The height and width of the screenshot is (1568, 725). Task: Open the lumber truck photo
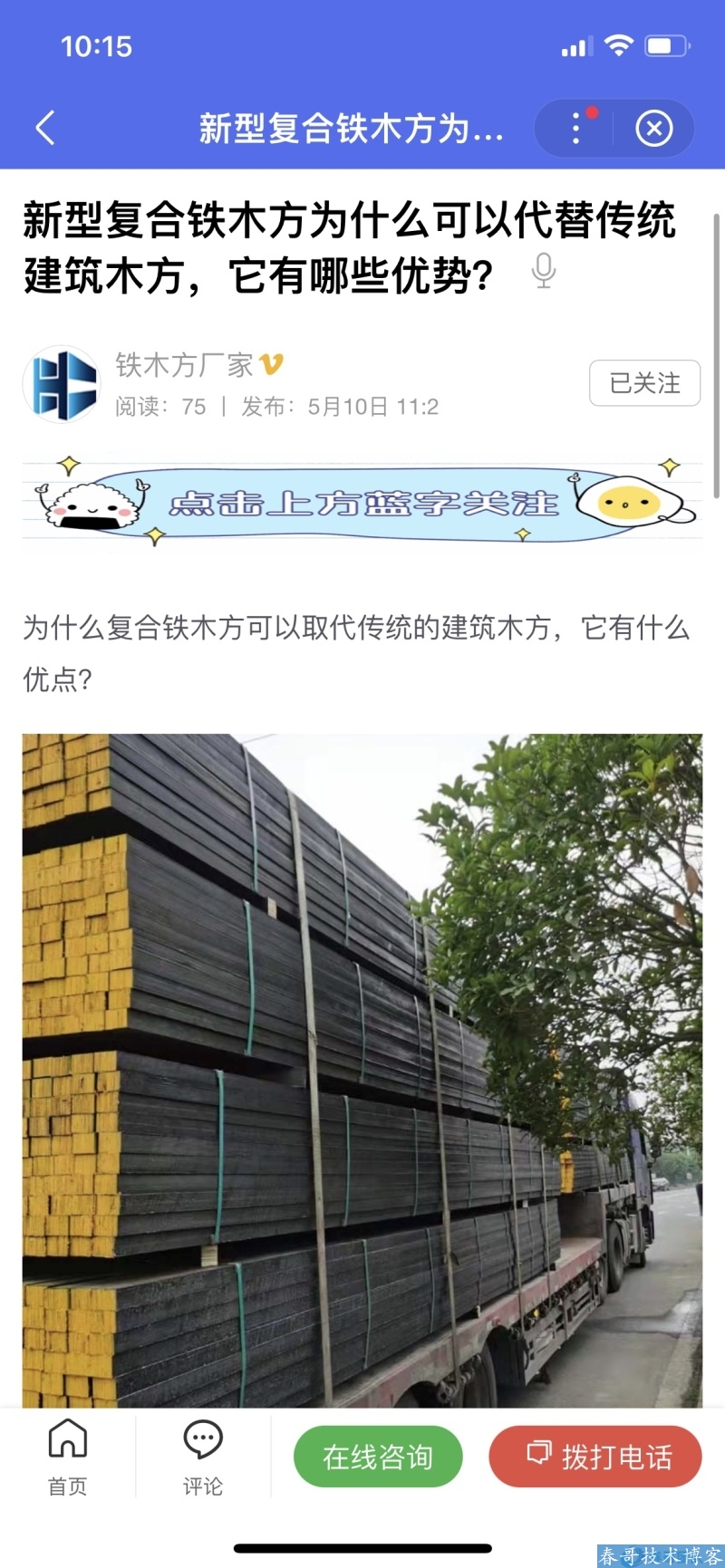click(x=362, y=1069)
